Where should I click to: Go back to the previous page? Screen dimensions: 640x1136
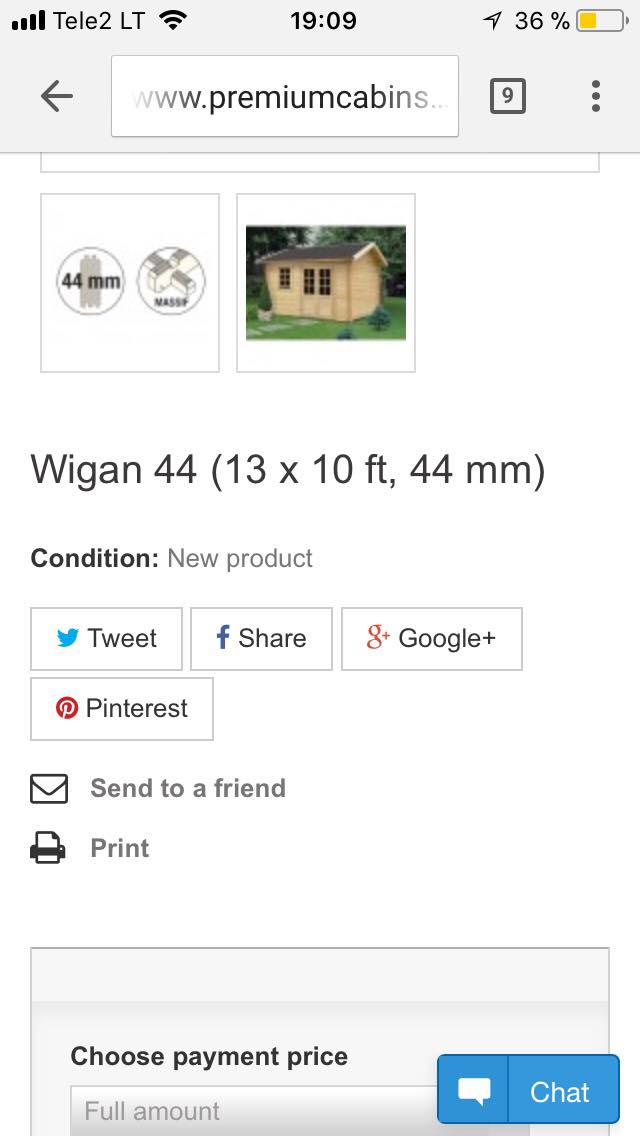(x=57, y=96)
